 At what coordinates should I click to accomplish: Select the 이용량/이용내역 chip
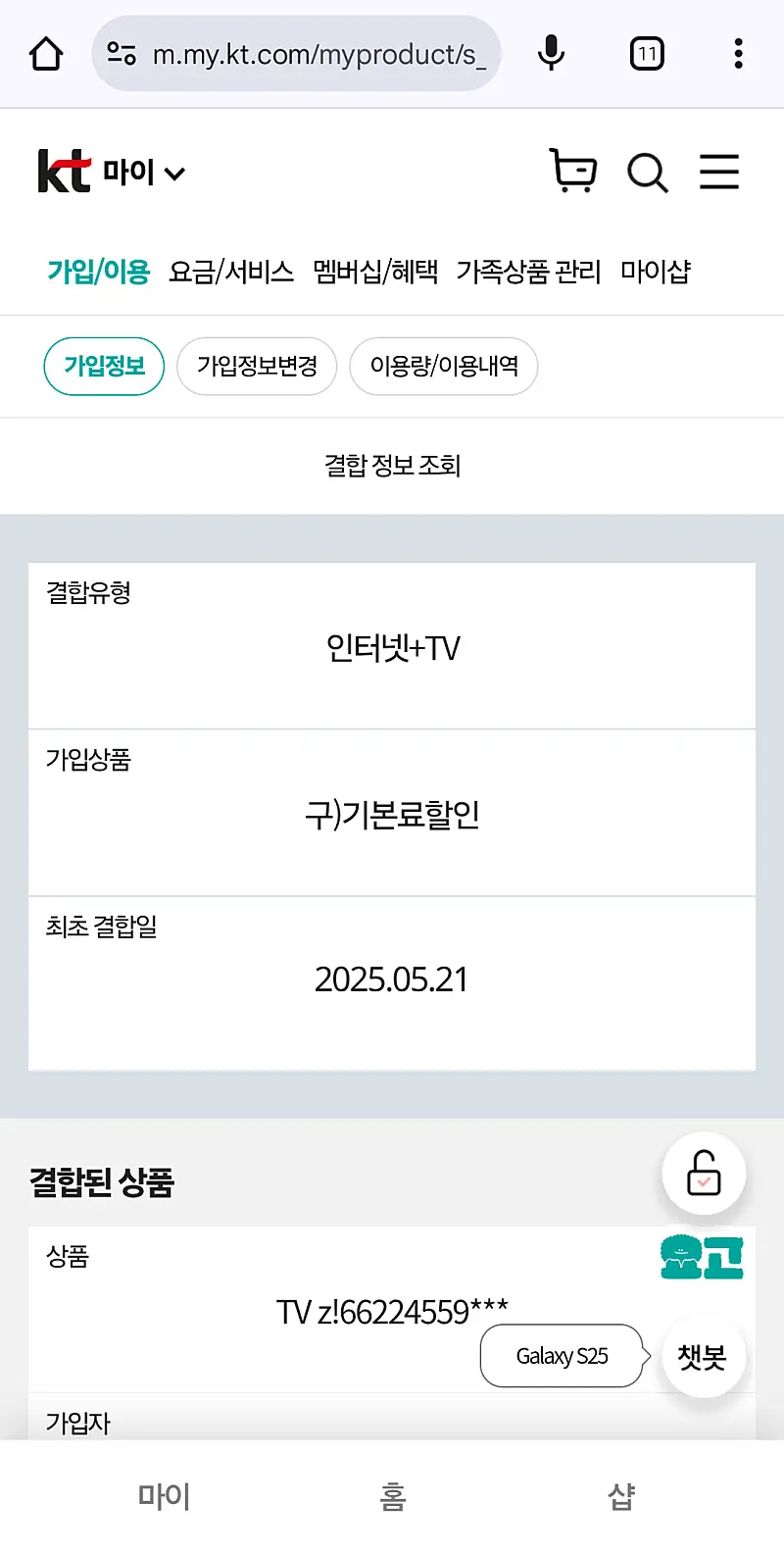[x=444, y=367]
